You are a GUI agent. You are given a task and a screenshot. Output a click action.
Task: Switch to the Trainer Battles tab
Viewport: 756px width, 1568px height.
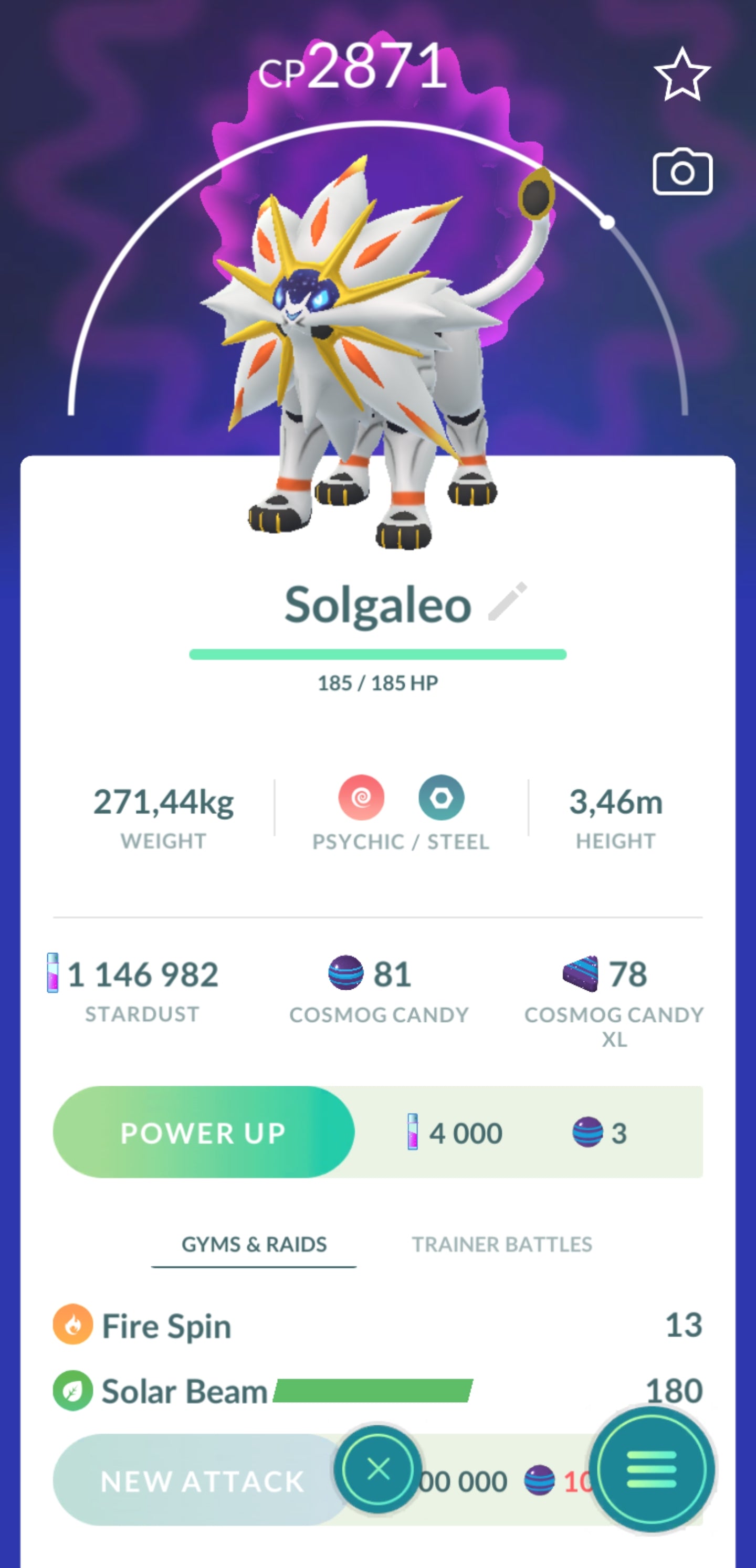pos(501,1245)
